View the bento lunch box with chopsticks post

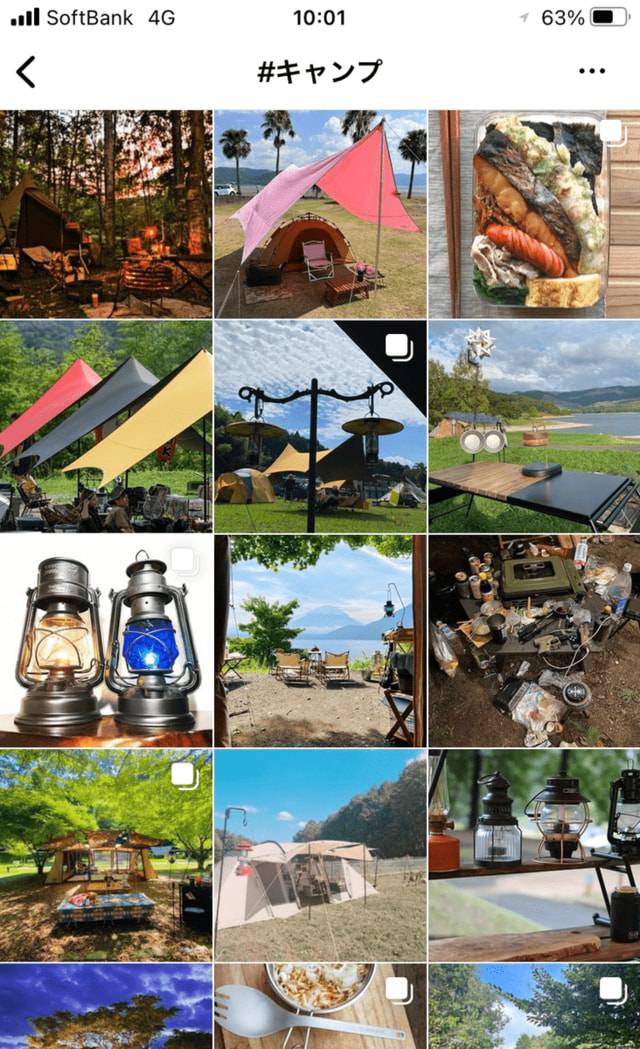tap(534, 214)
